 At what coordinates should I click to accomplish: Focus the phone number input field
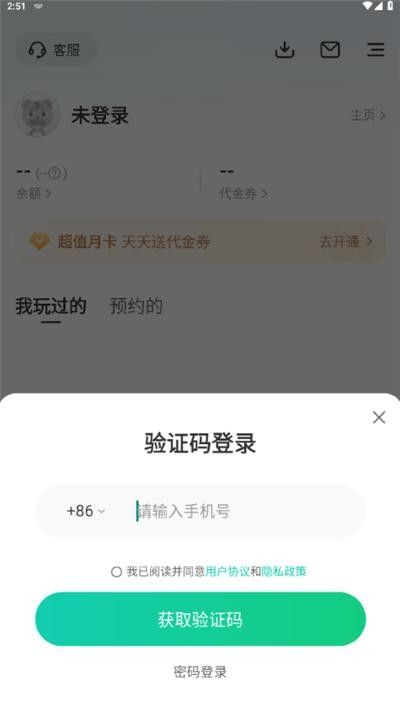coord(246,511)
